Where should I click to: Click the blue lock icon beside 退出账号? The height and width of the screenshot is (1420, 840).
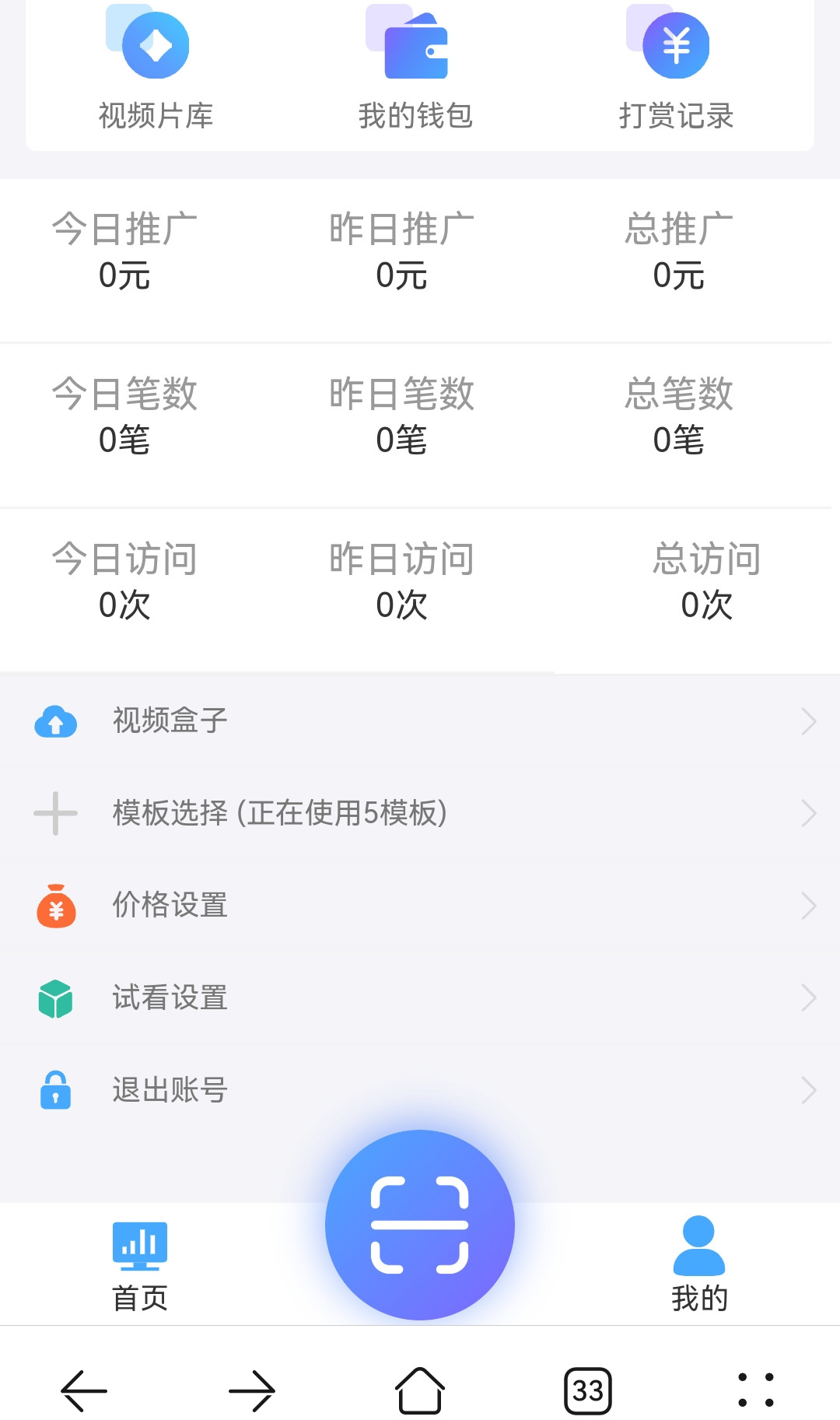(x=55, y=1091)
